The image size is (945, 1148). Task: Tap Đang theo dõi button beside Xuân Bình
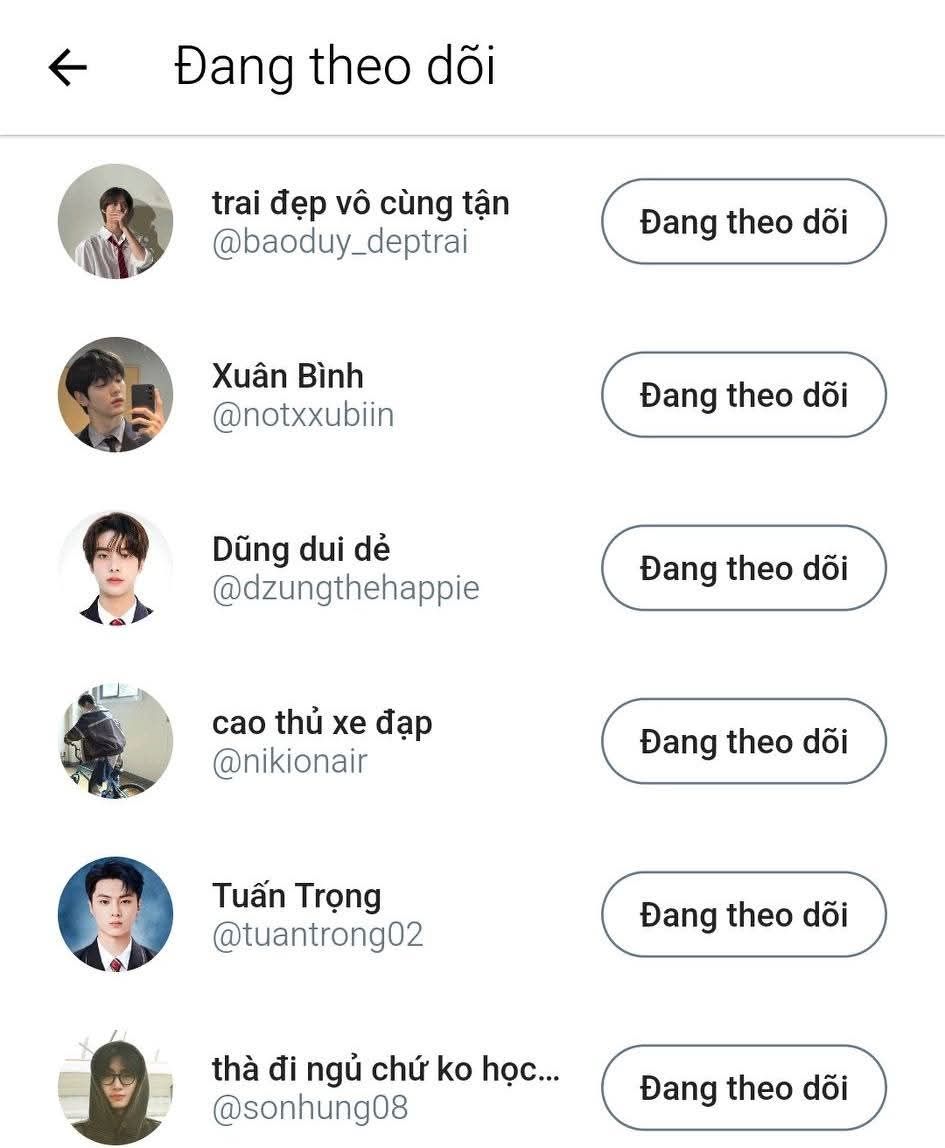pyautogui.click(x=743, y=395)
